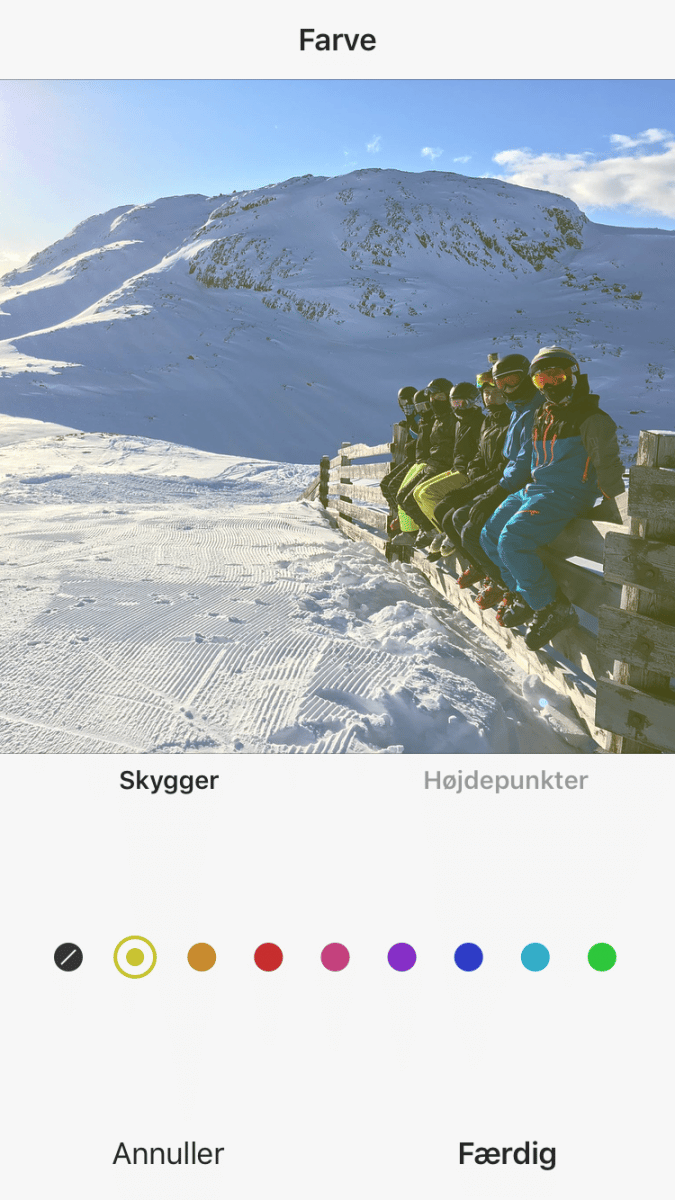Cancel with the Annuller button

168,1153
